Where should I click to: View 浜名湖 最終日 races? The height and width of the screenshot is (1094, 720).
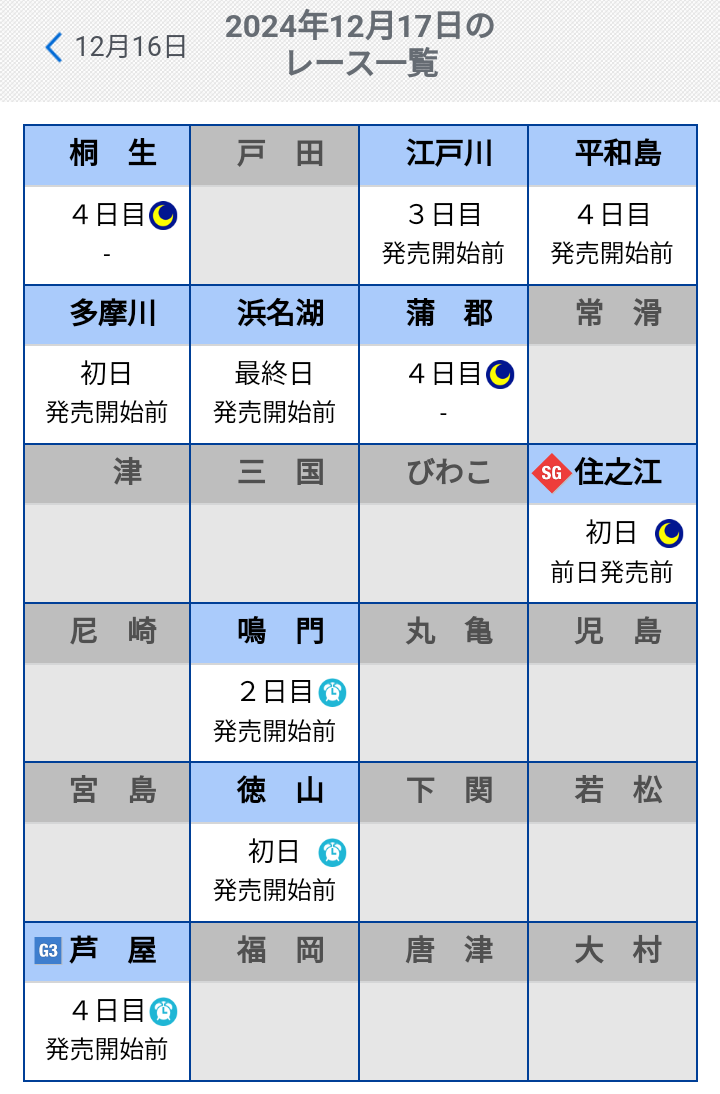[x=274, y=364]
